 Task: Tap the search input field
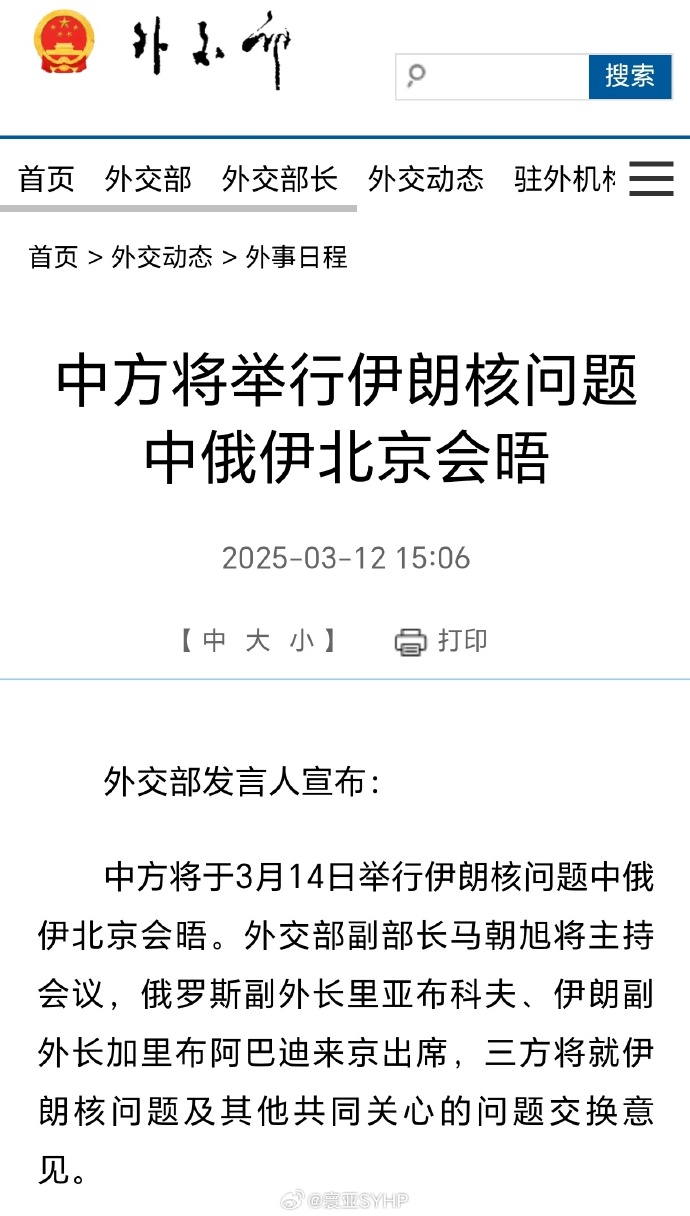tap(492, 76)
